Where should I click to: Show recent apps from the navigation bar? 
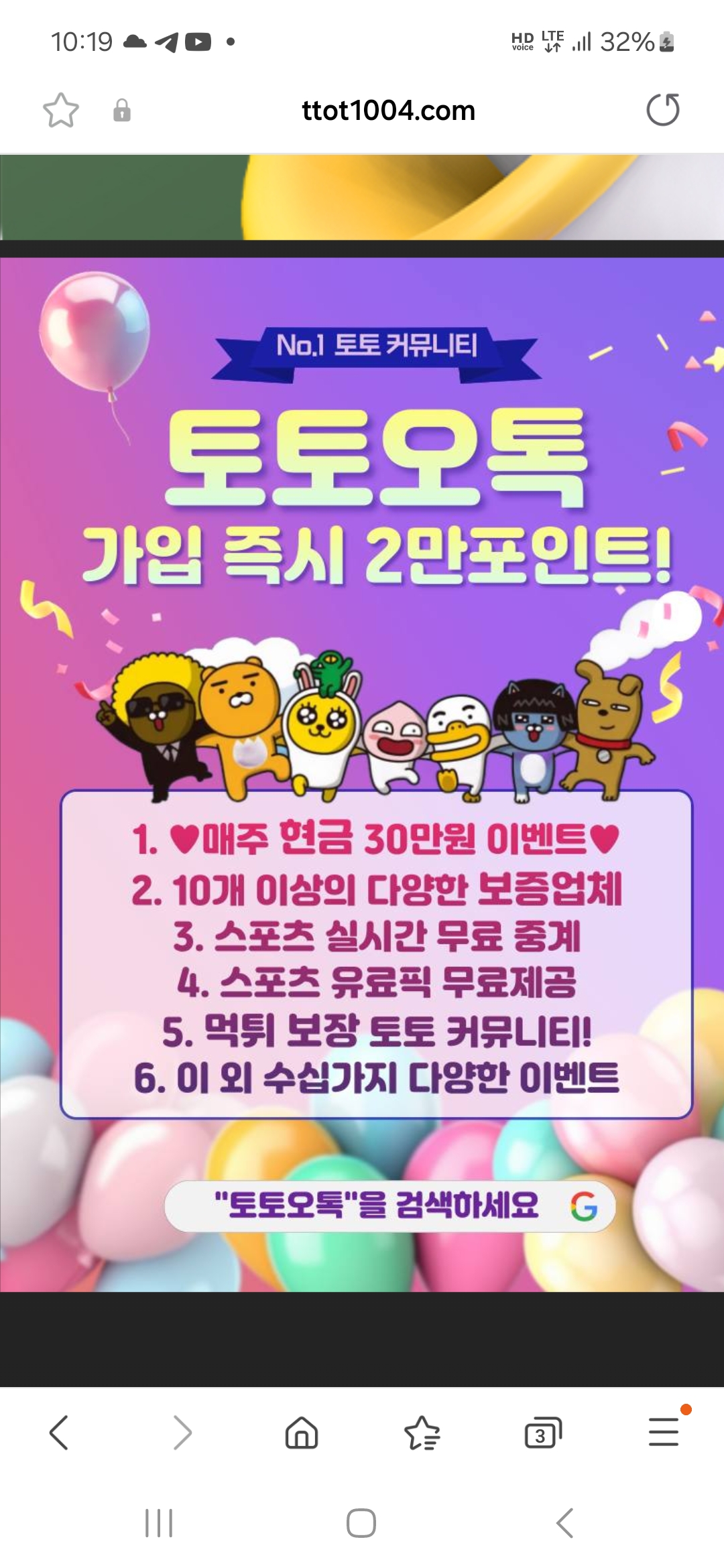(159, 1523)
